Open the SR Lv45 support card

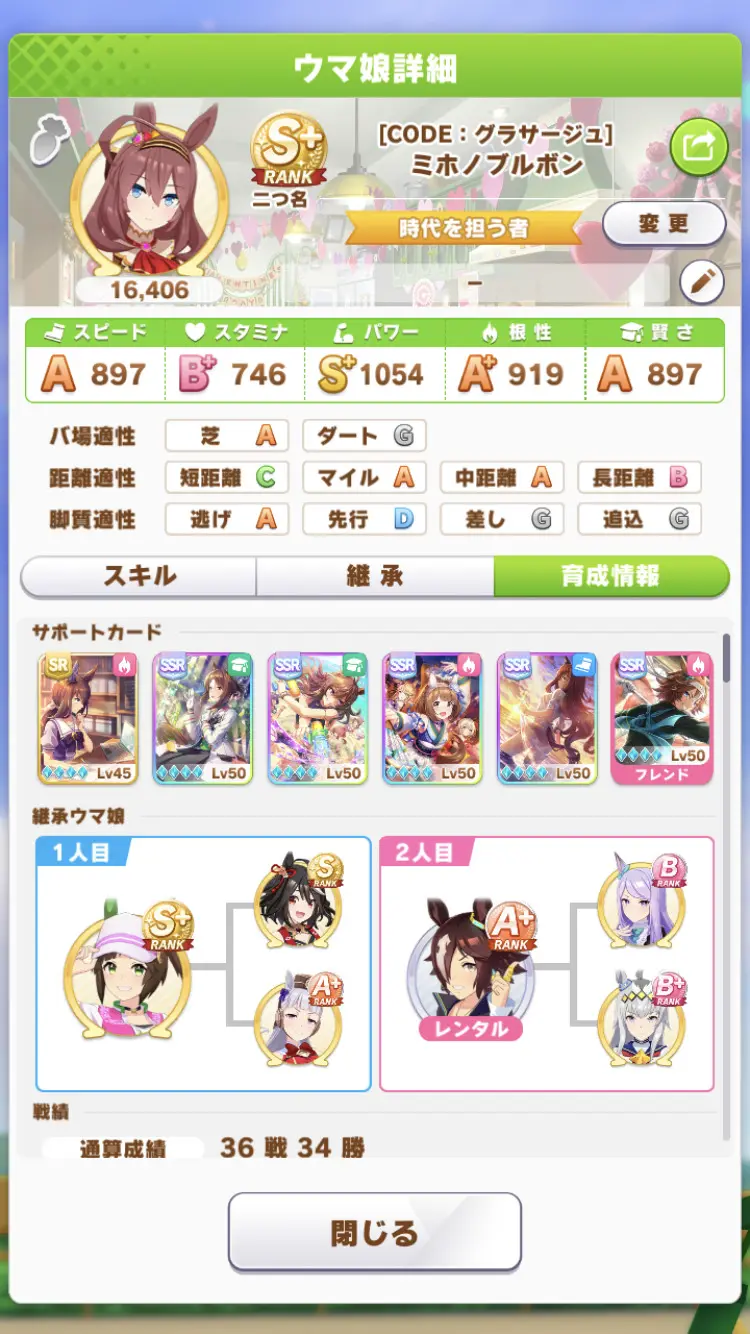(88, 718)
